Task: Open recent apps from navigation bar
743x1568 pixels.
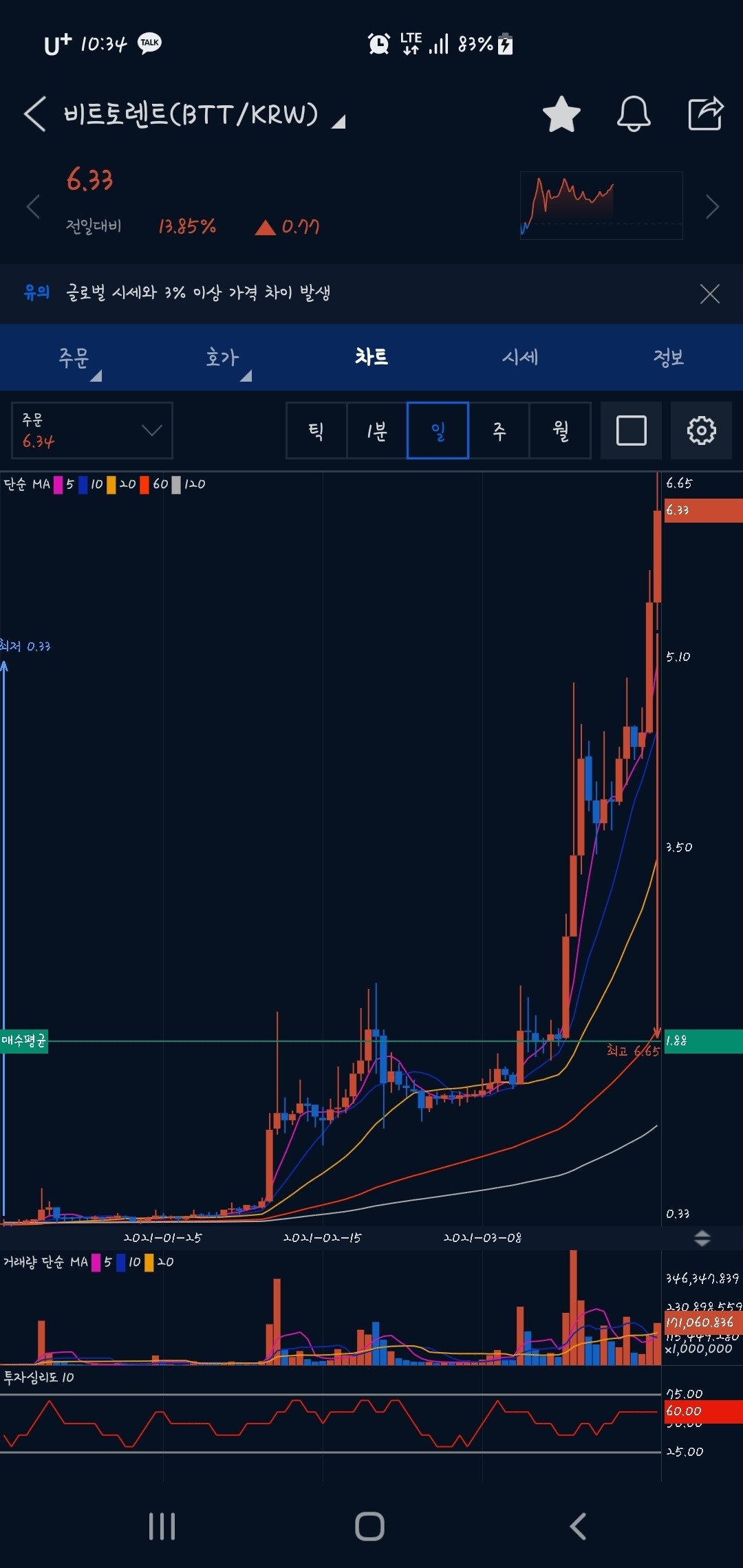Action: [x=162, y=1526]
